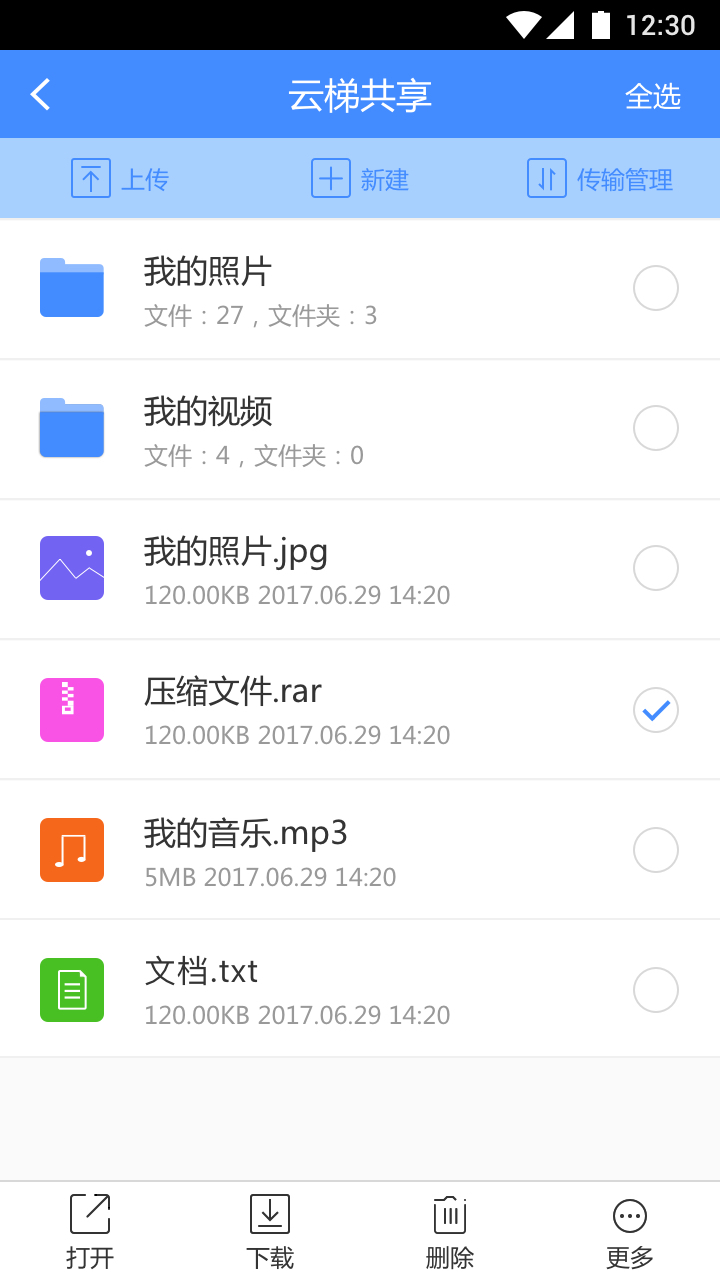Open the 文档.txt file row

point(300,990)
